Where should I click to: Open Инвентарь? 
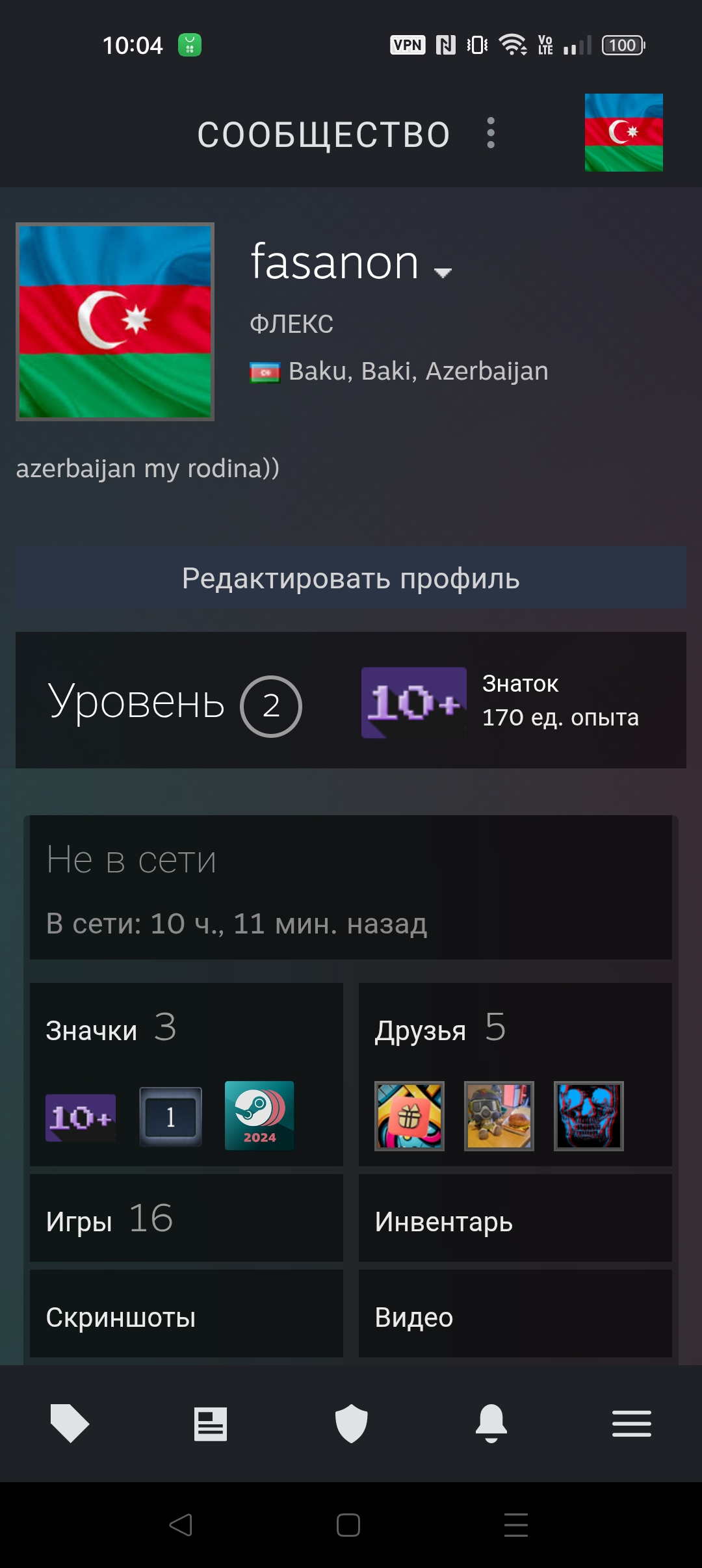[x=515, y=1218]
